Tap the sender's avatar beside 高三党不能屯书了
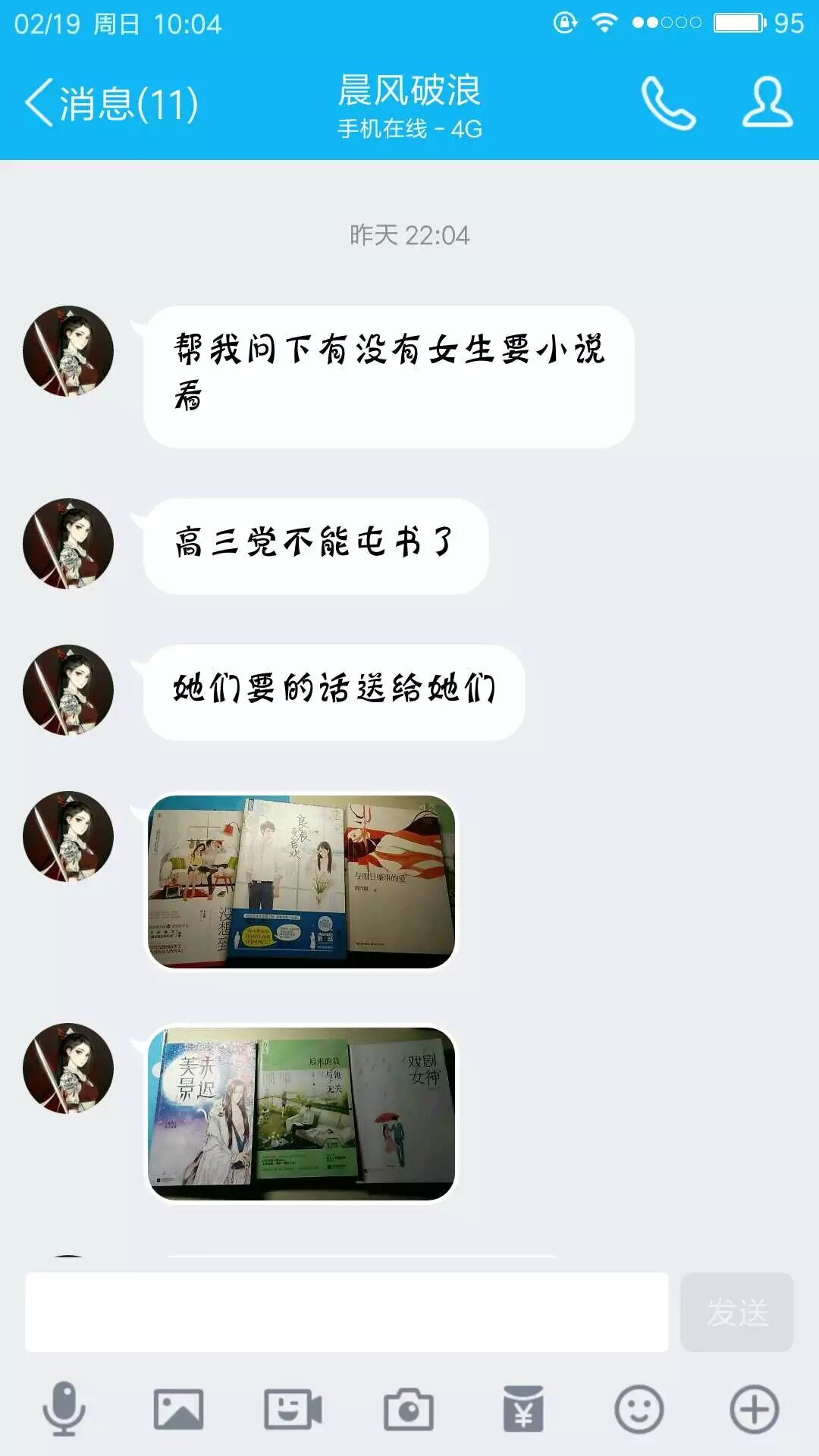The image size is (819, 1456). pos(68,544)
